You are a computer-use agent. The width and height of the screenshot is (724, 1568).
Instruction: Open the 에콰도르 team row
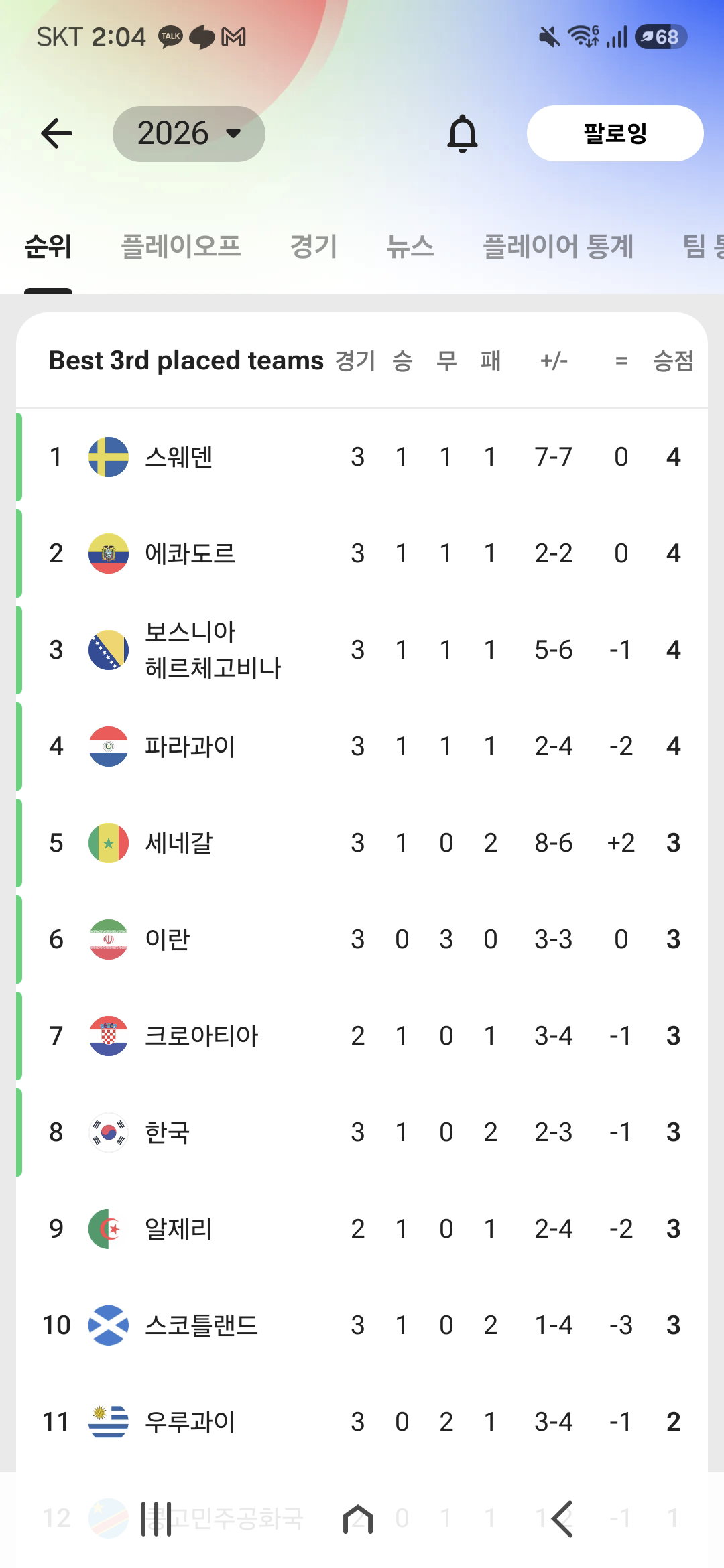click(362, 553)
